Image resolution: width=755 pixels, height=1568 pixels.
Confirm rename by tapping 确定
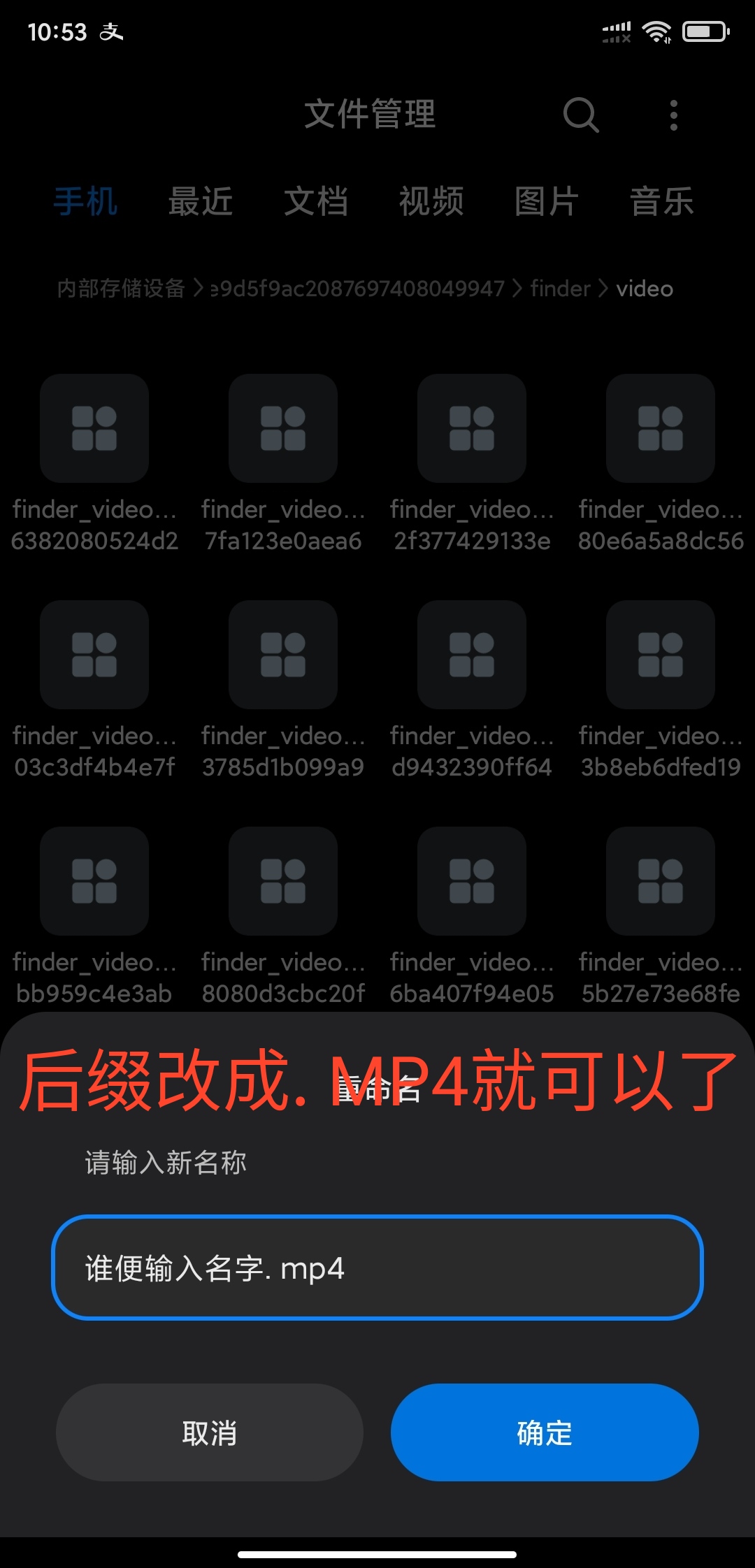click(544, 1432)
